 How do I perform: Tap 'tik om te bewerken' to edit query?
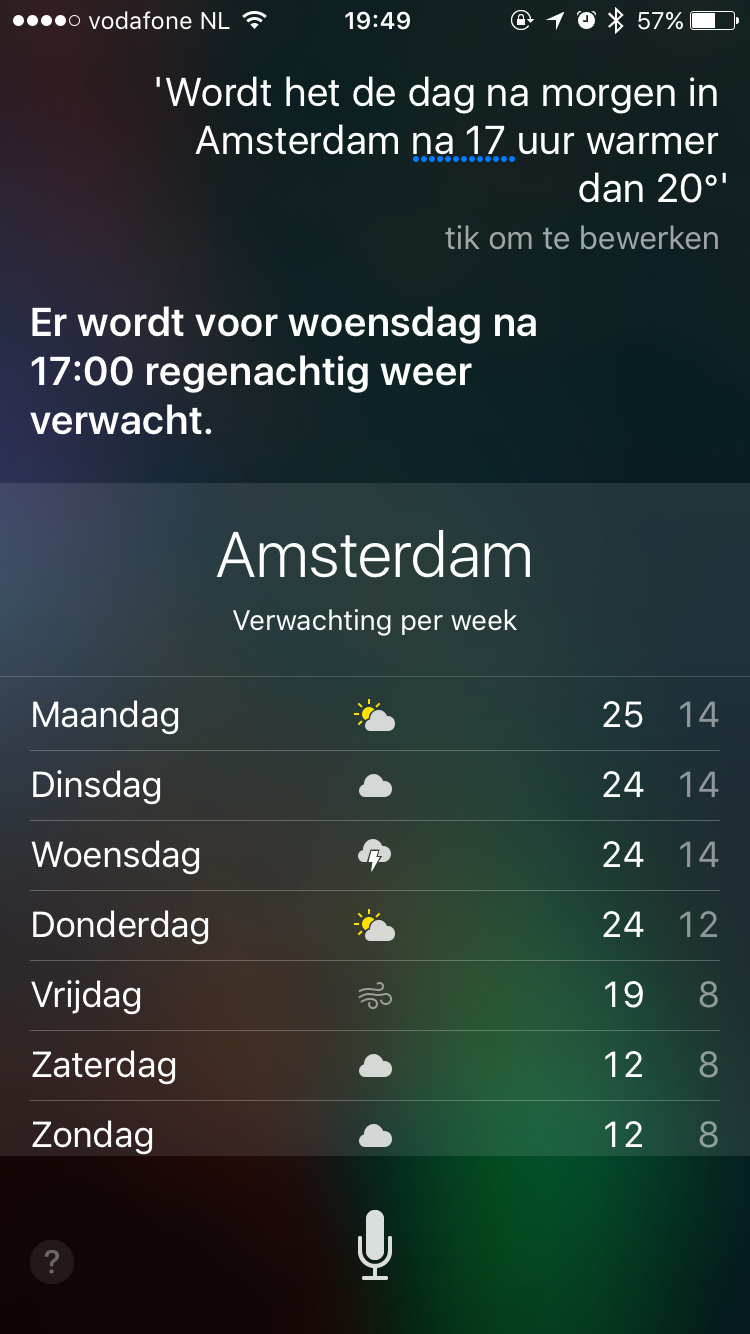click(581, 238)
